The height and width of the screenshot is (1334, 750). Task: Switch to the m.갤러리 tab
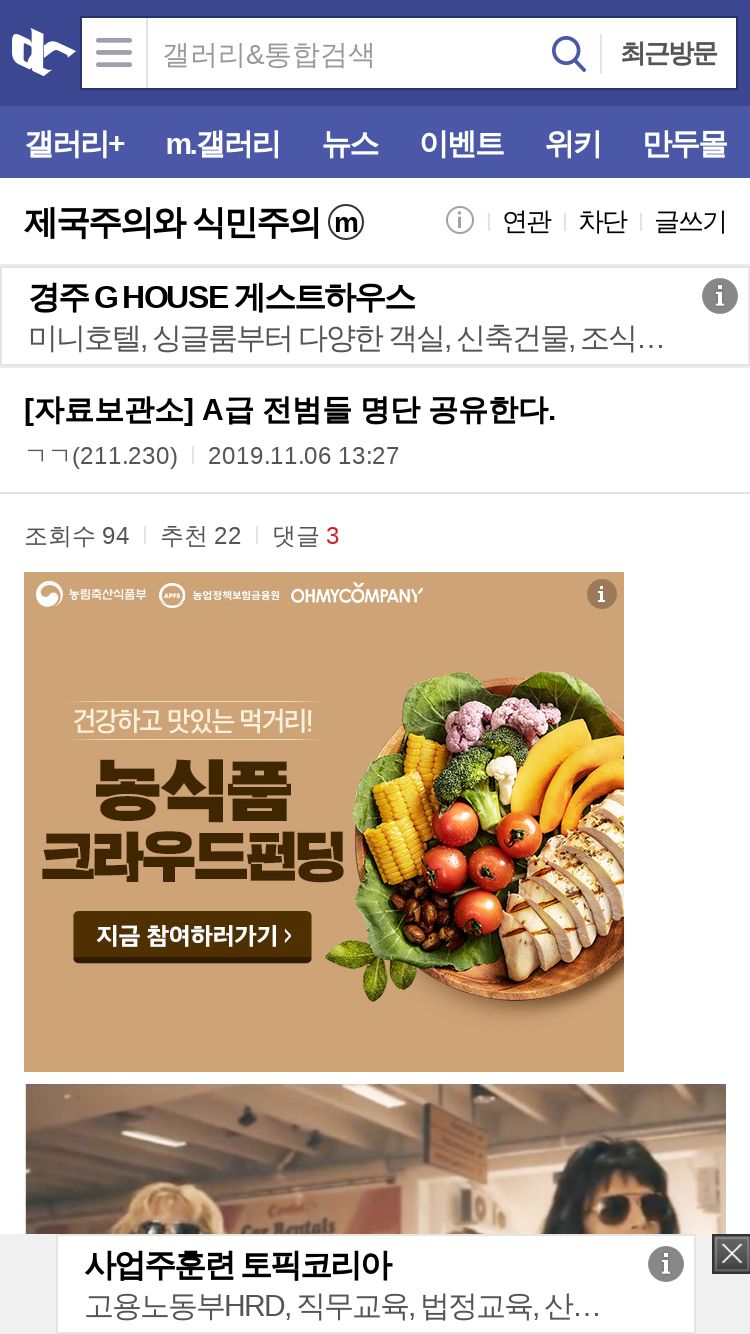pyautogui.click(x=223, y=143)
